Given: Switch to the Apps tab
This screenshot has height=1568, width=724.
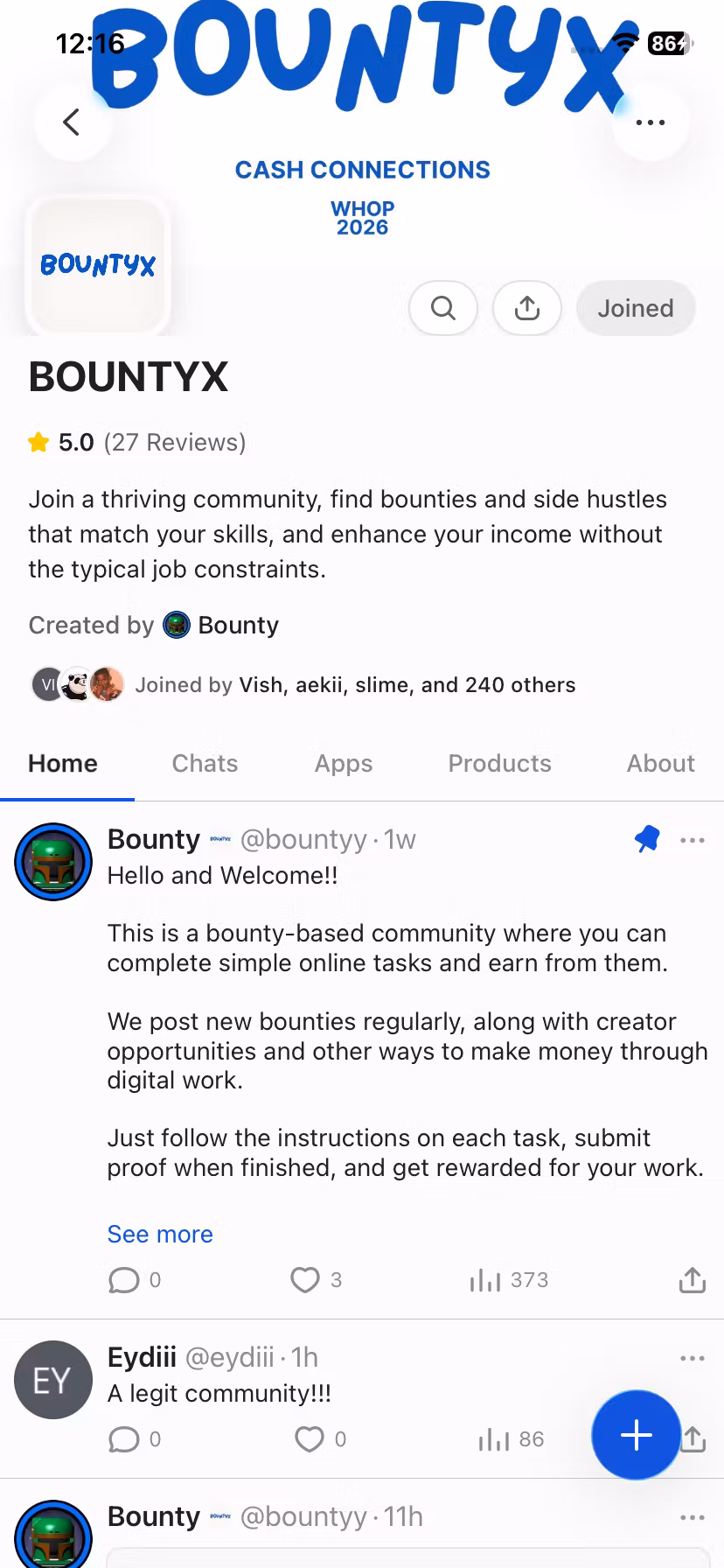Looking at the screenshot, I should (x=344, y=763).
